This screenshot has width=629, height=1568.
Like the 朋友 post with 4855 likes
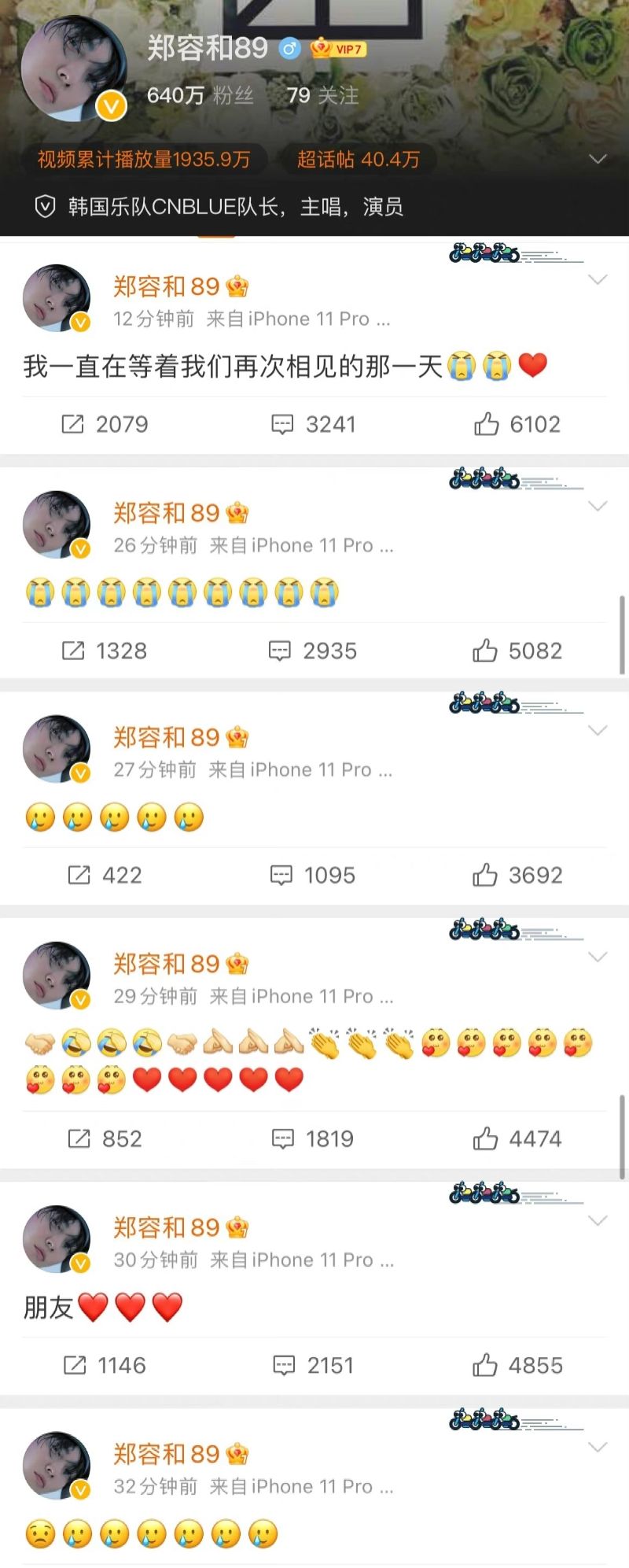tap(517, 1365)
